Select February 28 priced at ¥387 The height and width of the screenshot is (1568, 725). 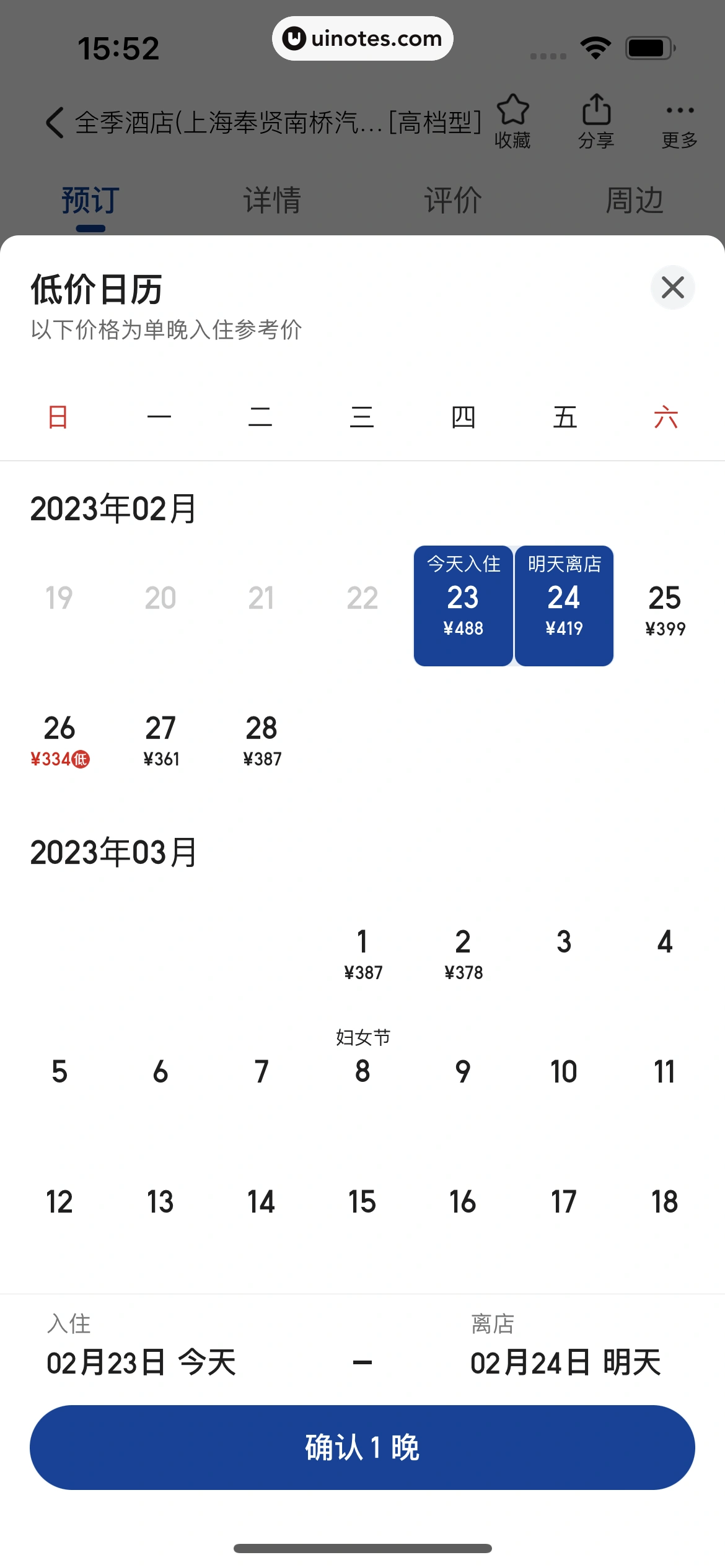[261, 739]
